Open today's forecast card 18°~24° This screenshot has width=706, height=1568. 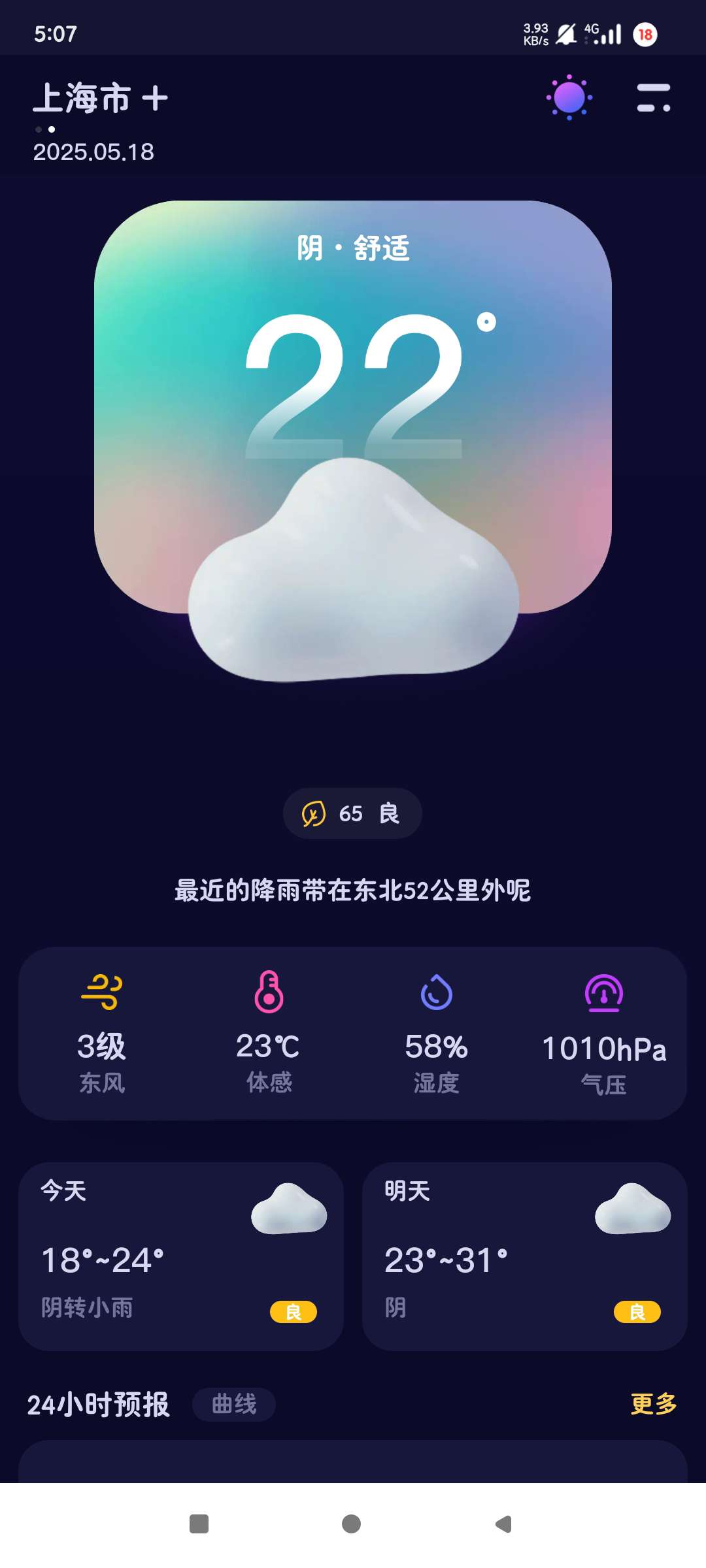pyautogui.click(x=180, y=1256)
